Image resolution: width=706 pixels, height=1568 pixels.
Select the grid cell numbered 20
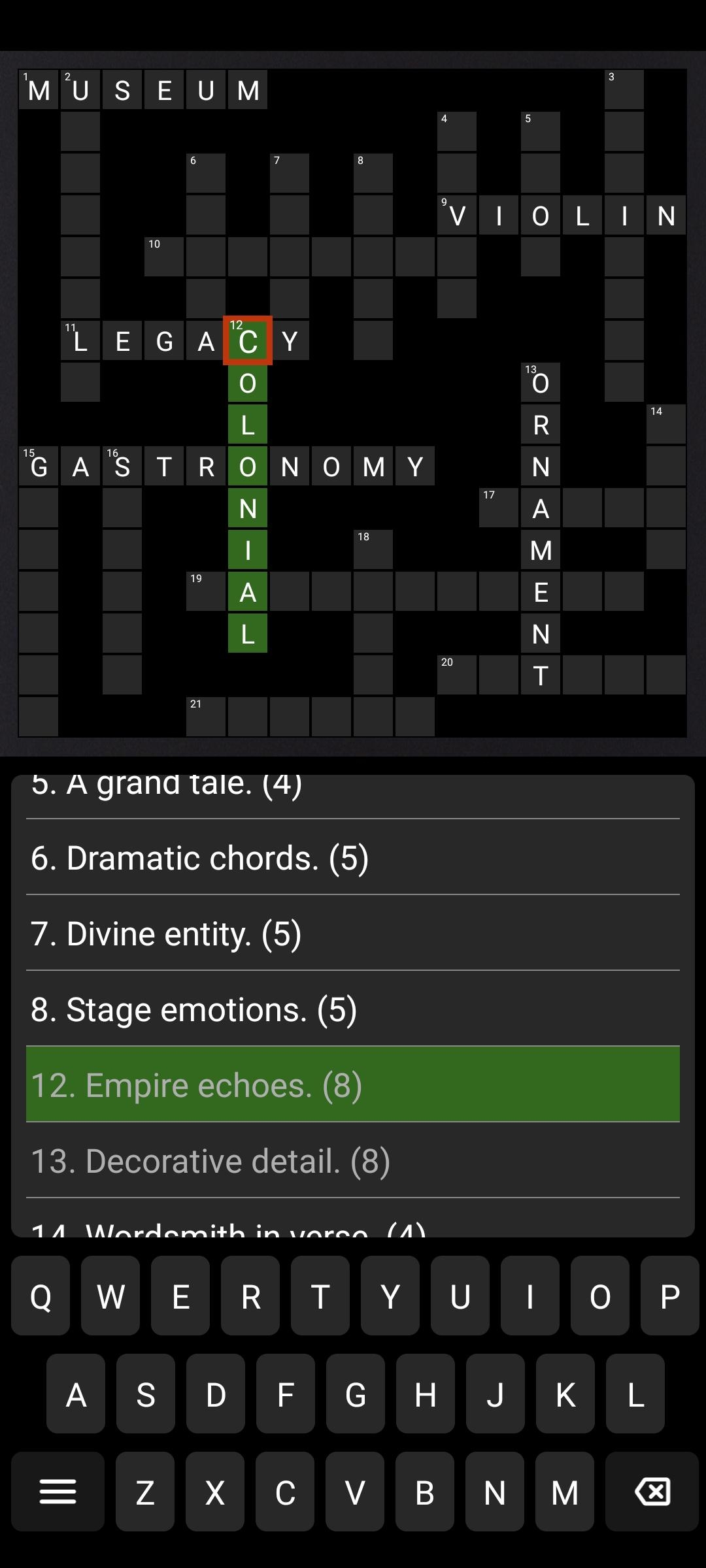pos(457,675)
